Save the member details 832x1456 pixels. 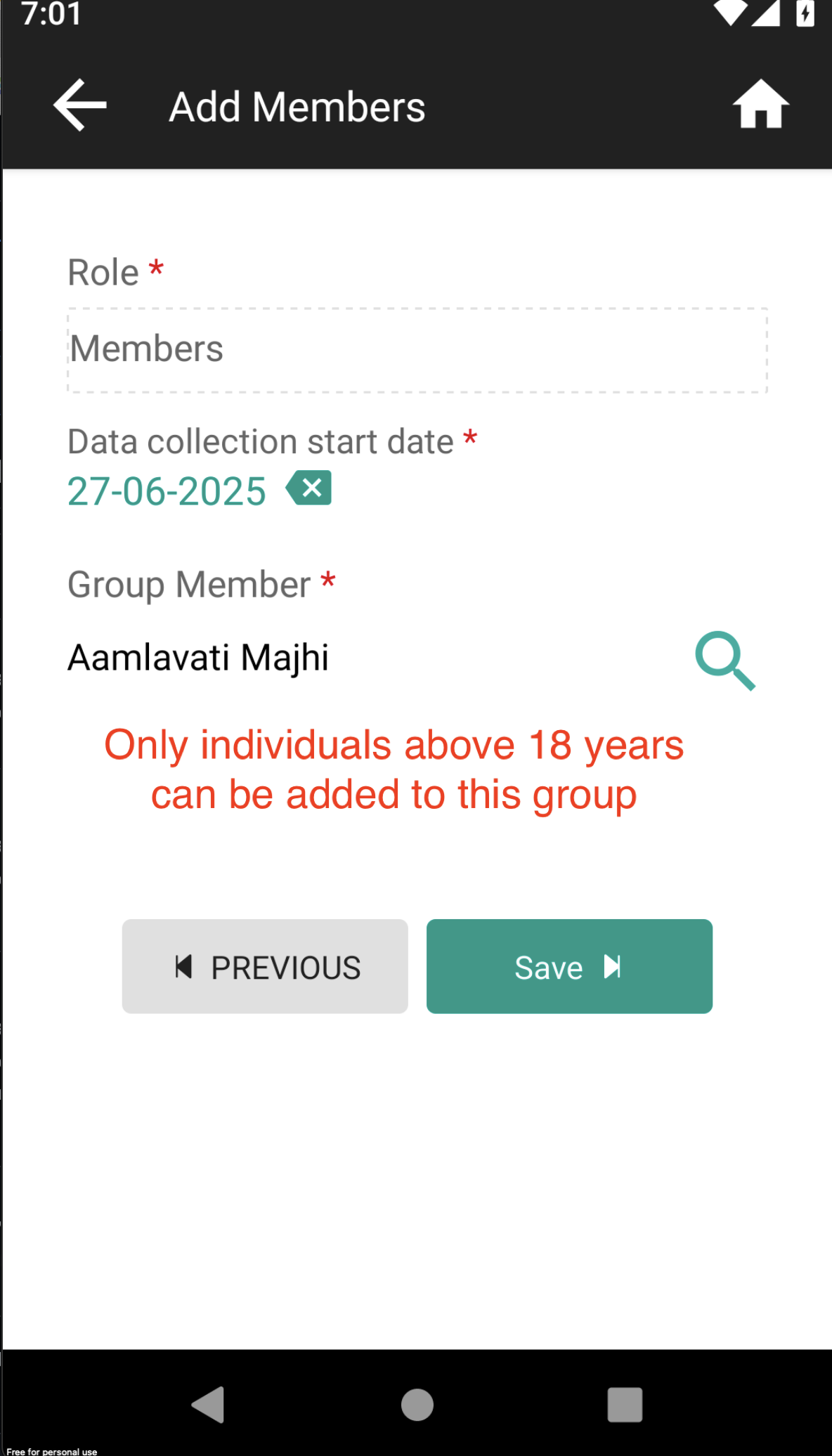pos(569,966)
